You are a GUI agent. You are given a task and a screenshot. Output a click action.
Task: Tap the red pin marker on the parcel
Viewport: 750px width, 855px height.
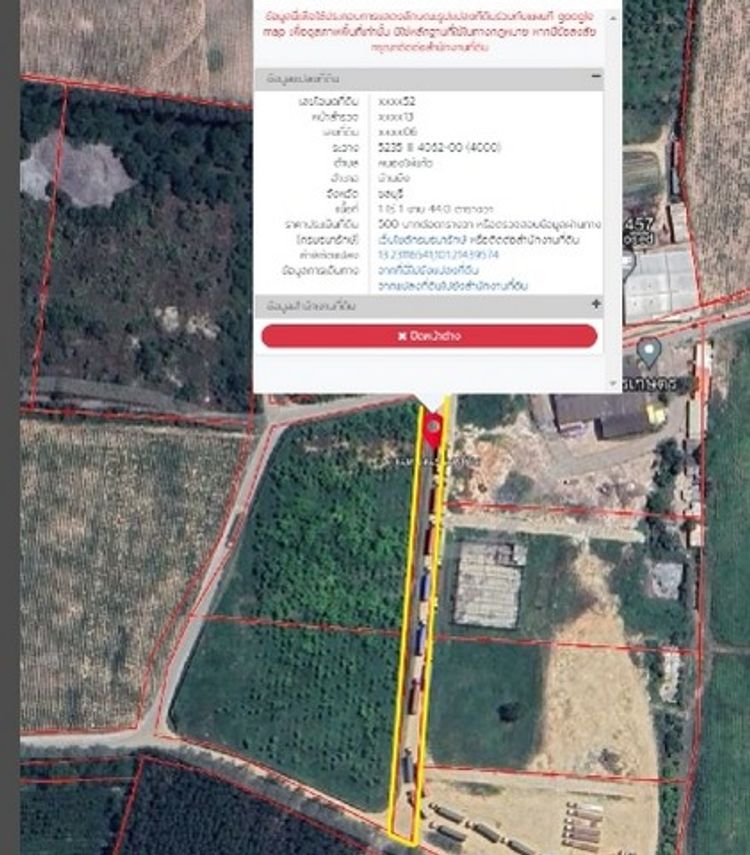(x=433, y=429)
